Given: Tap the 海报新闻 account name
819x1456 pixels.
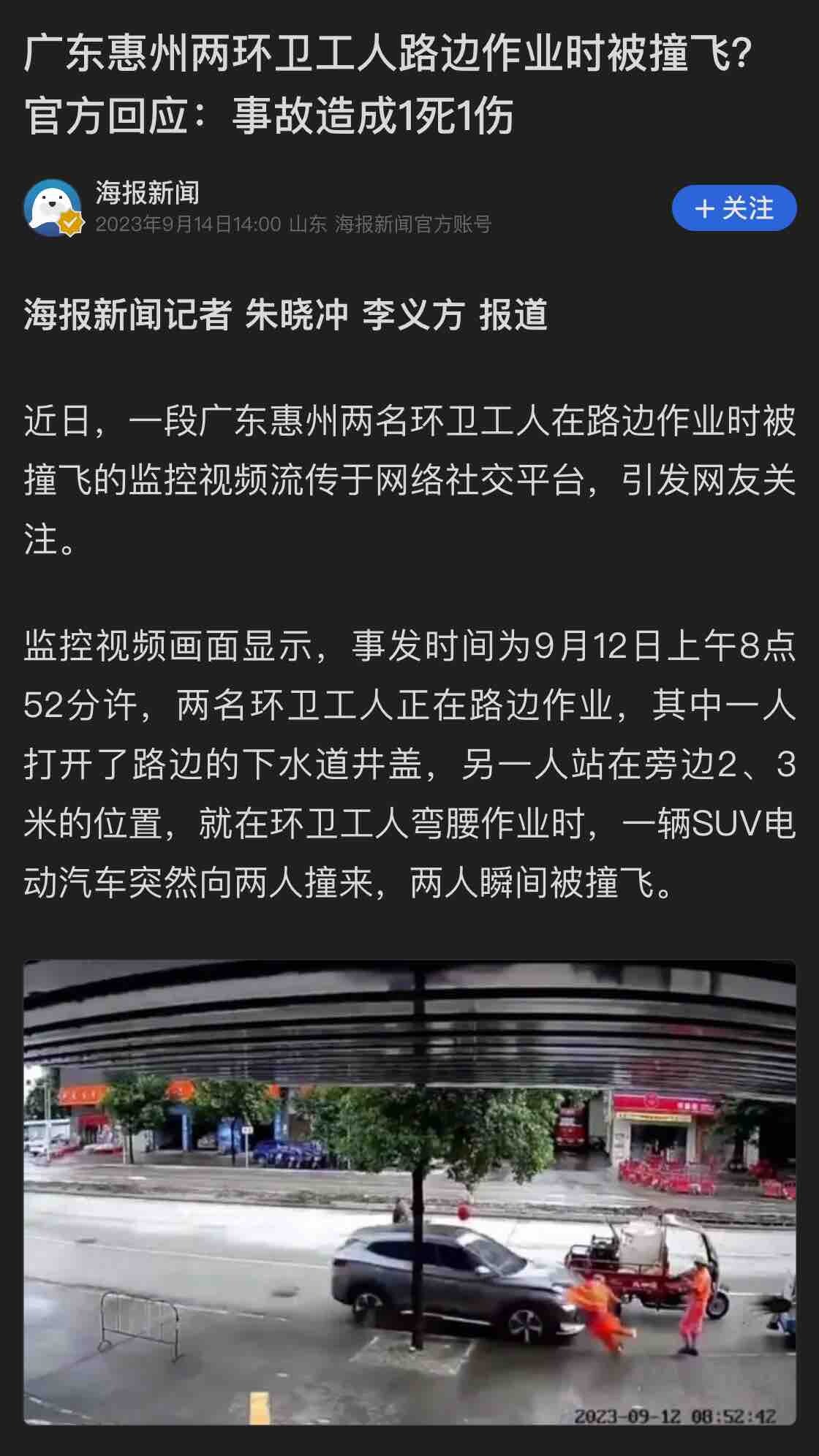Looking at the screenshot, I should (148, 193).
